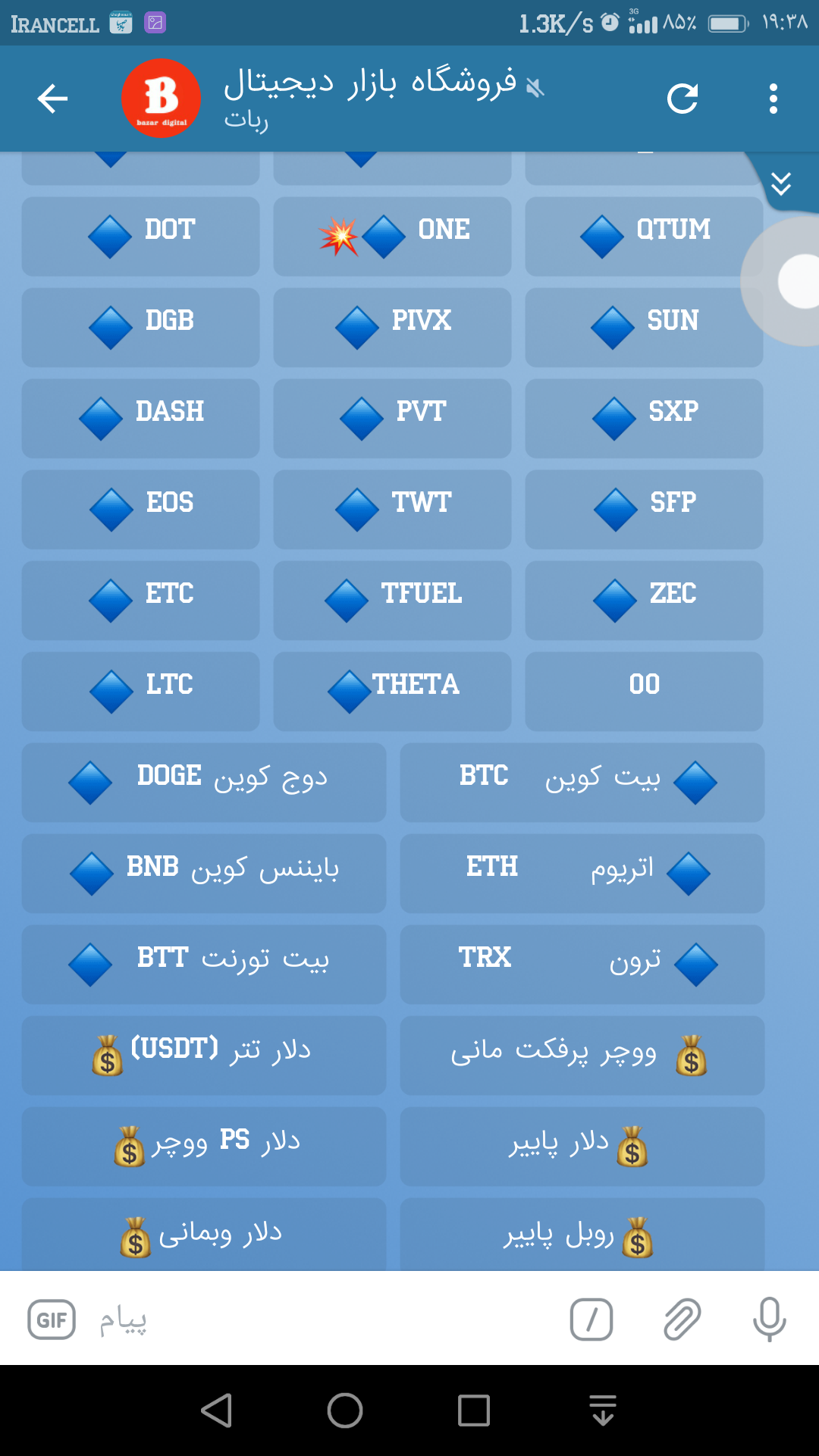
Task: Open the three-dot overflow menu
Action: tap(773, 98)
